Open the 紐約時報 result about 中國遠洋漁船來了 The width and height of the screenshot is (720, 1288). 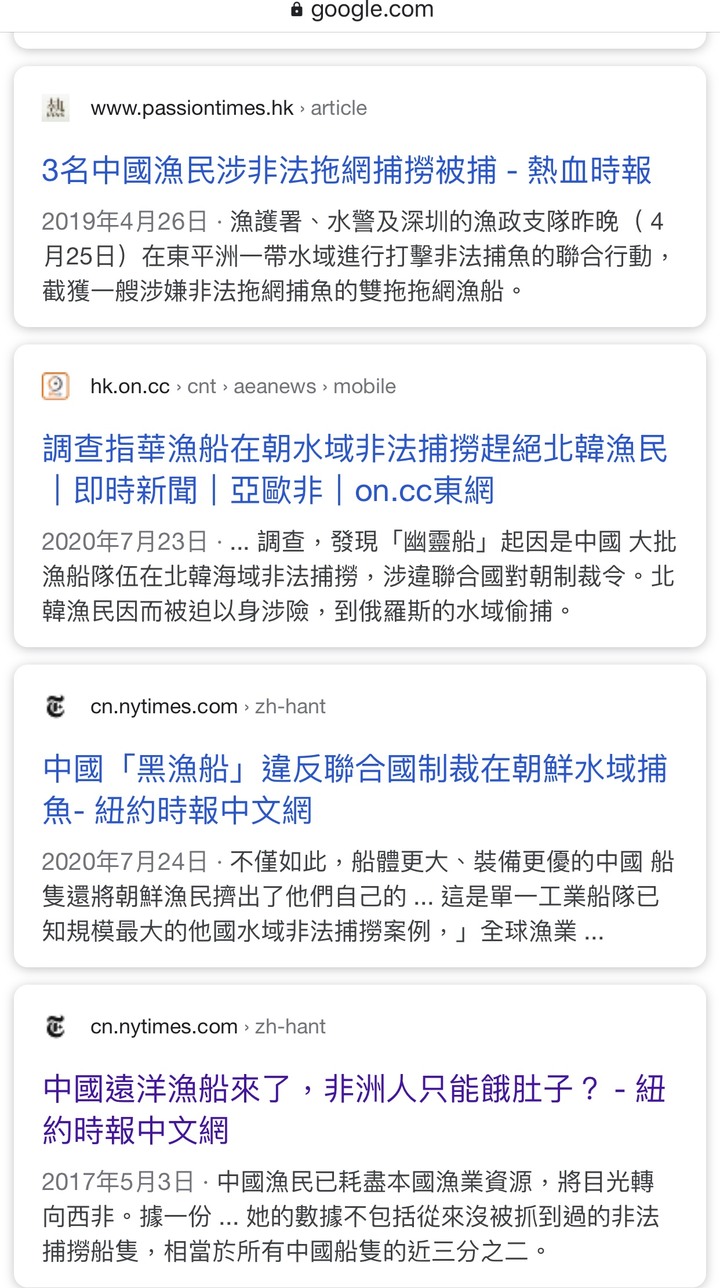(355, 1109)
